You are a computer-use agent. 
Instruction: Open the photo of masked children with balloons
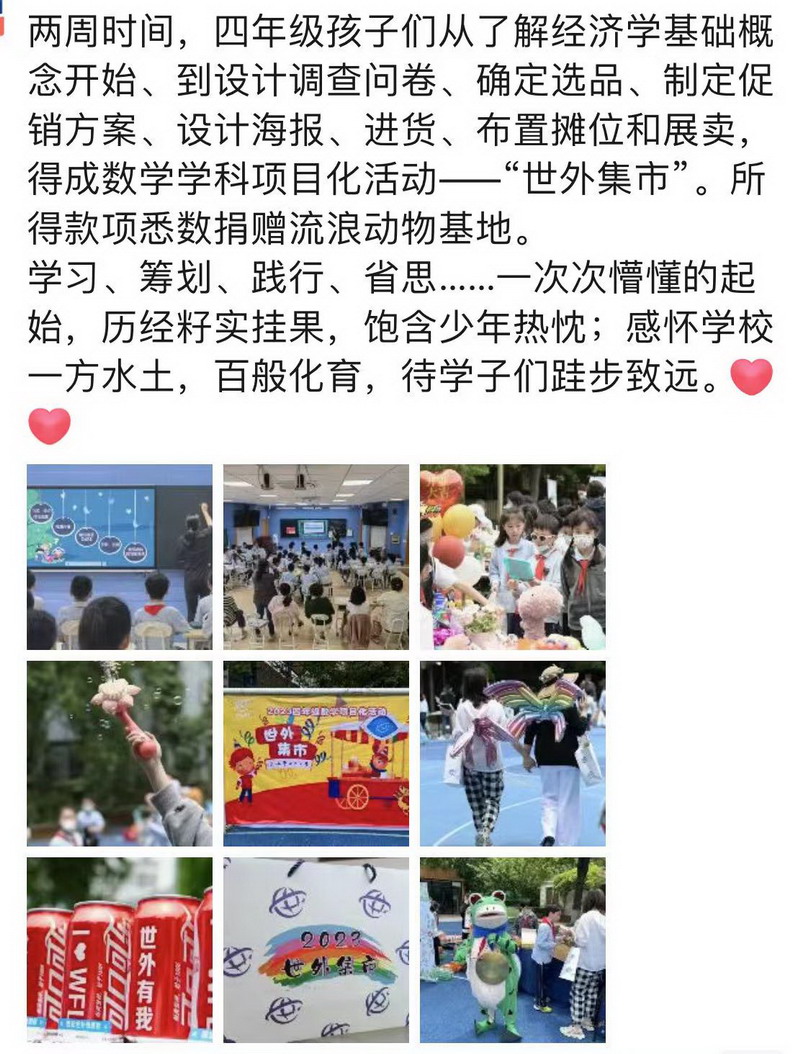pyautogui.click(x=512, y=557)
